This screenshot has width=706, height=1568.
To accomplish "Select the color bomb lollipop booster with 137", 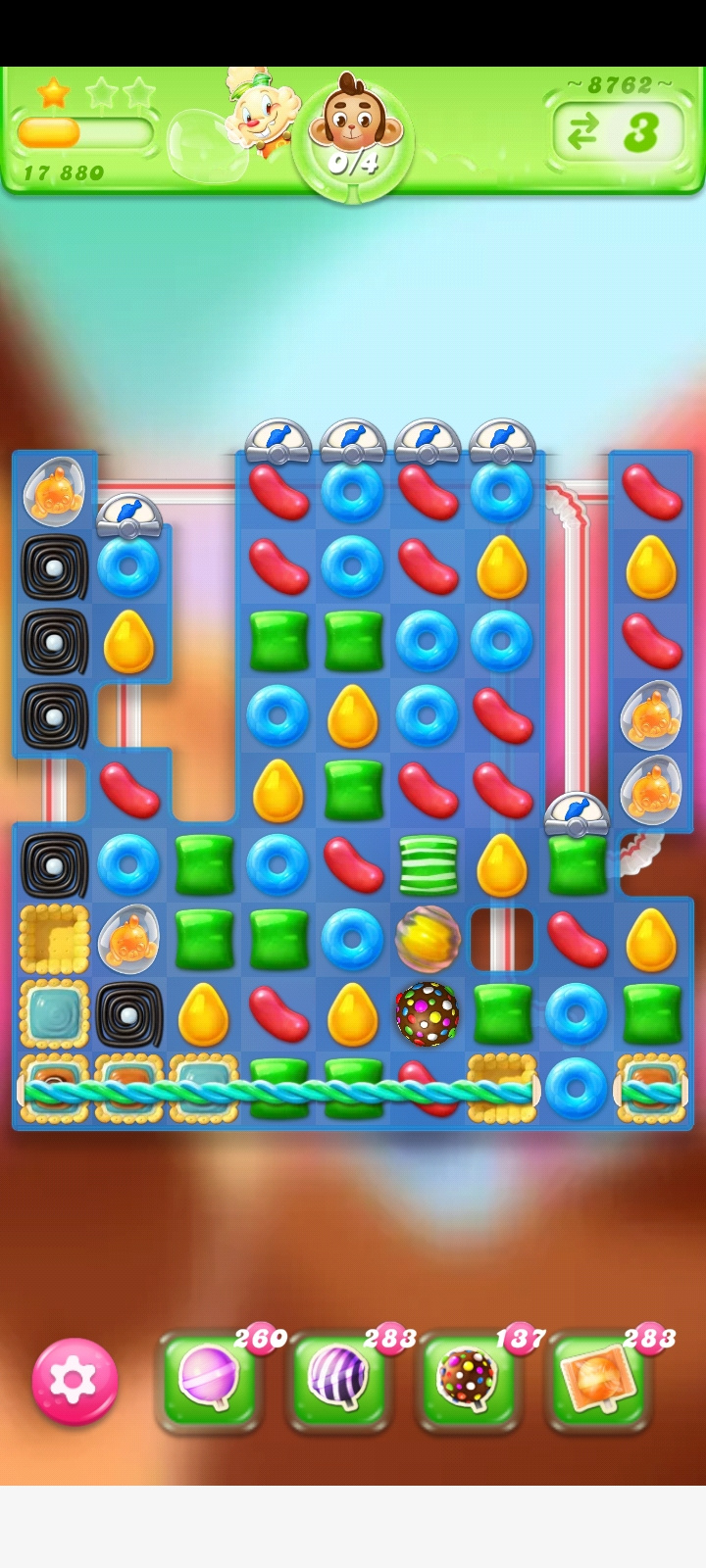I will pos(468,1380).
